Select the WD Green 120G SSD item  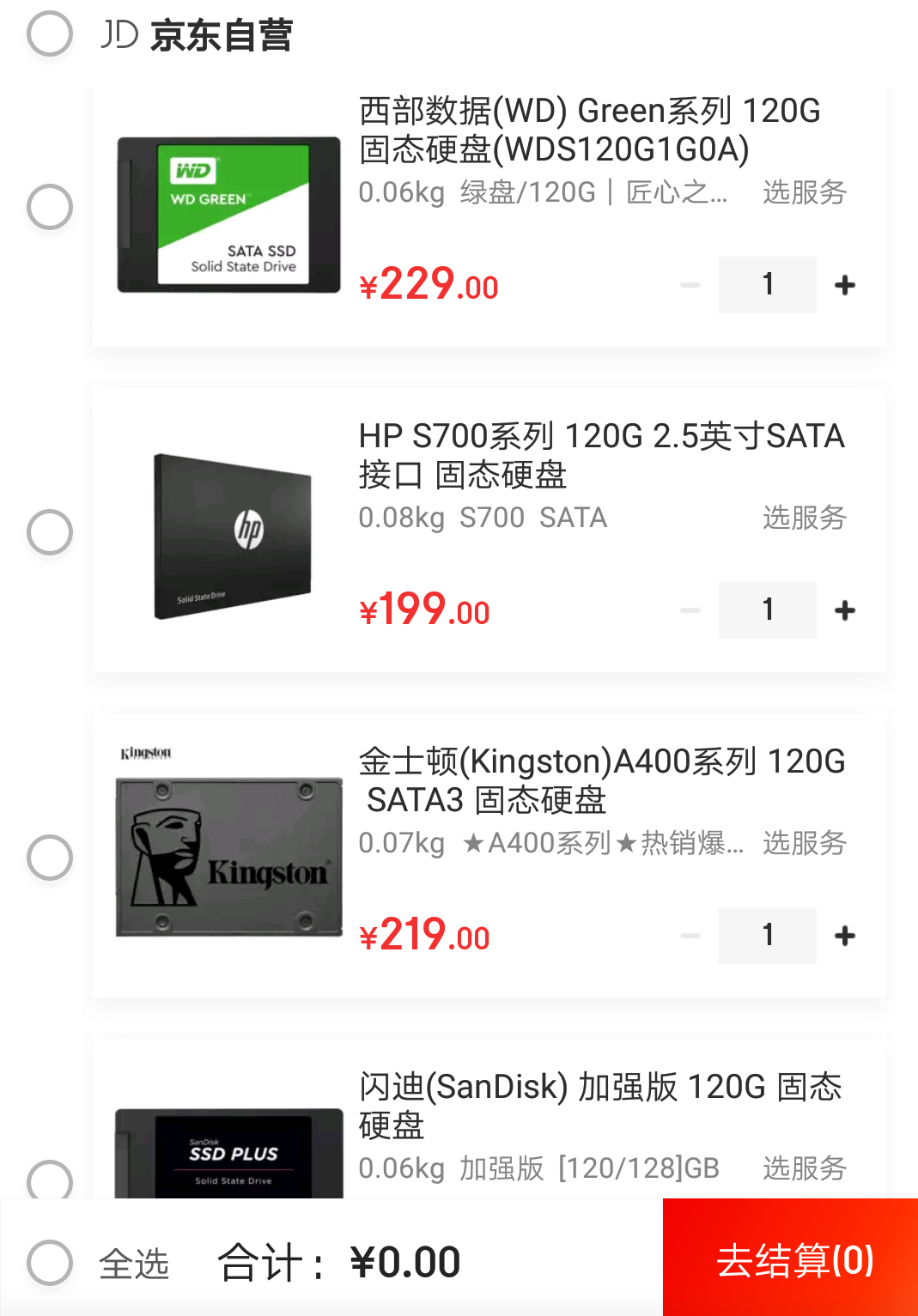50,207
